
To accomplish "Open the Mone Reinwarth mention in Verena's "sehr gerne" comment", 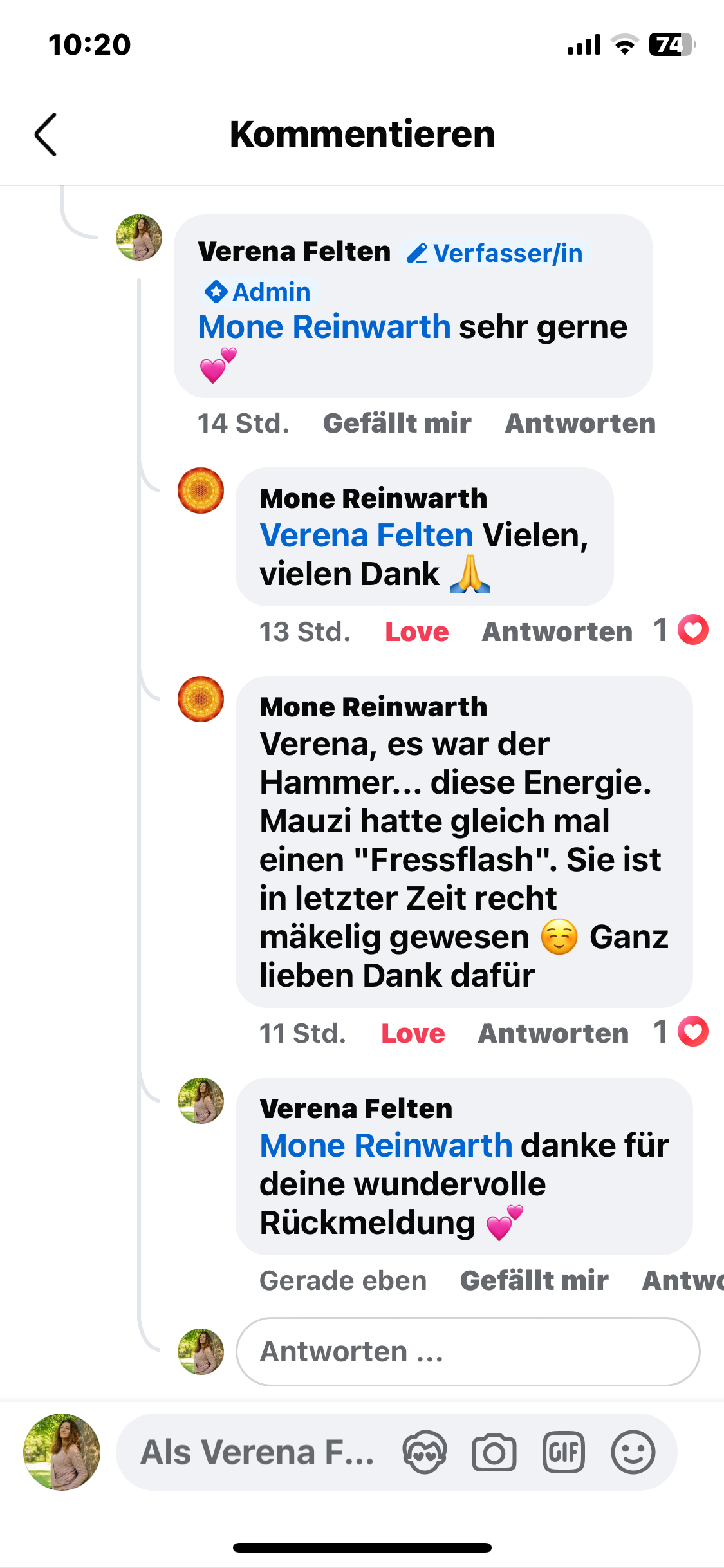I will (x=324, y=327).
